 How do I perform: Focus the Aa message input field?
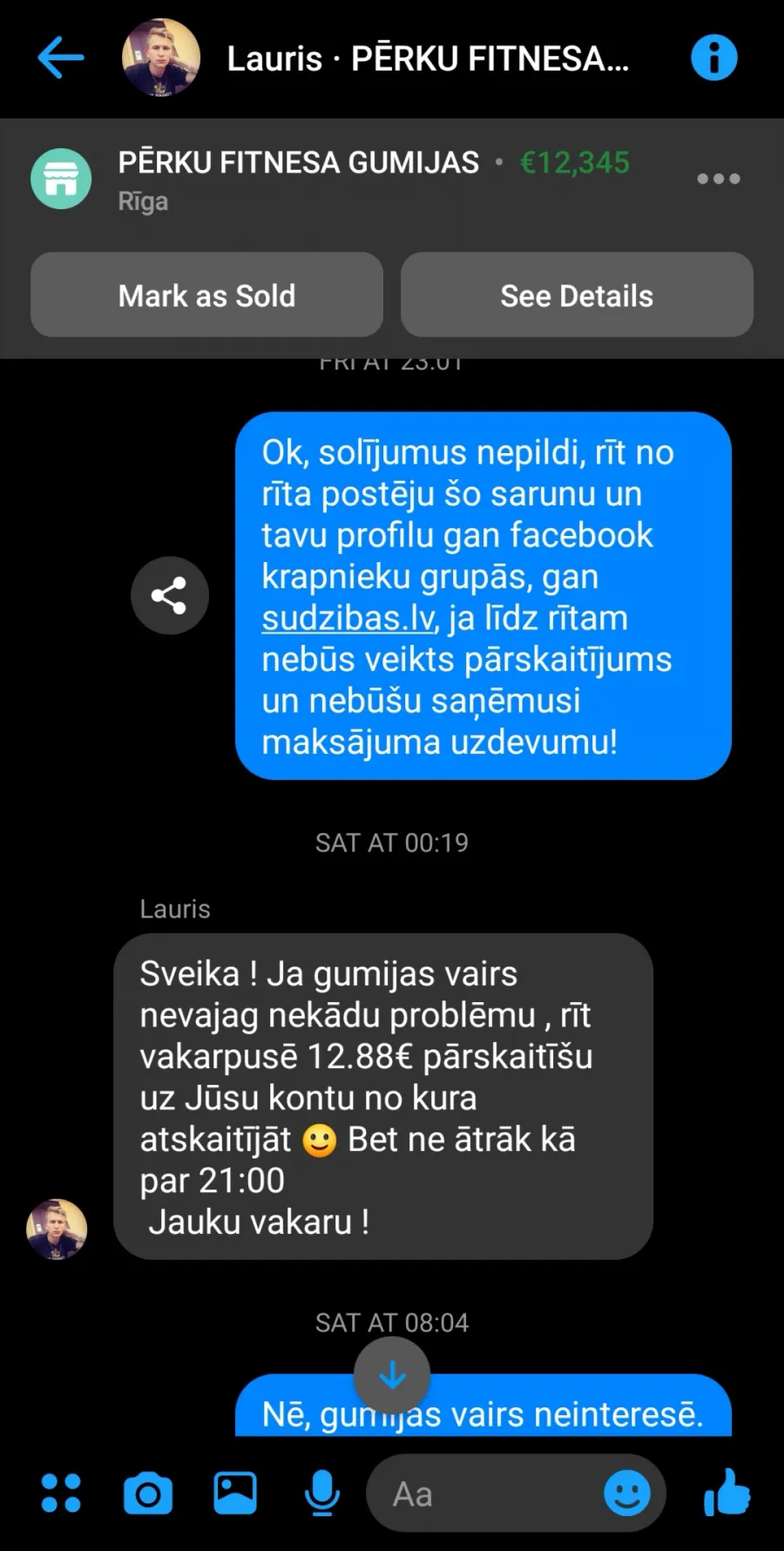[484, 1493]
